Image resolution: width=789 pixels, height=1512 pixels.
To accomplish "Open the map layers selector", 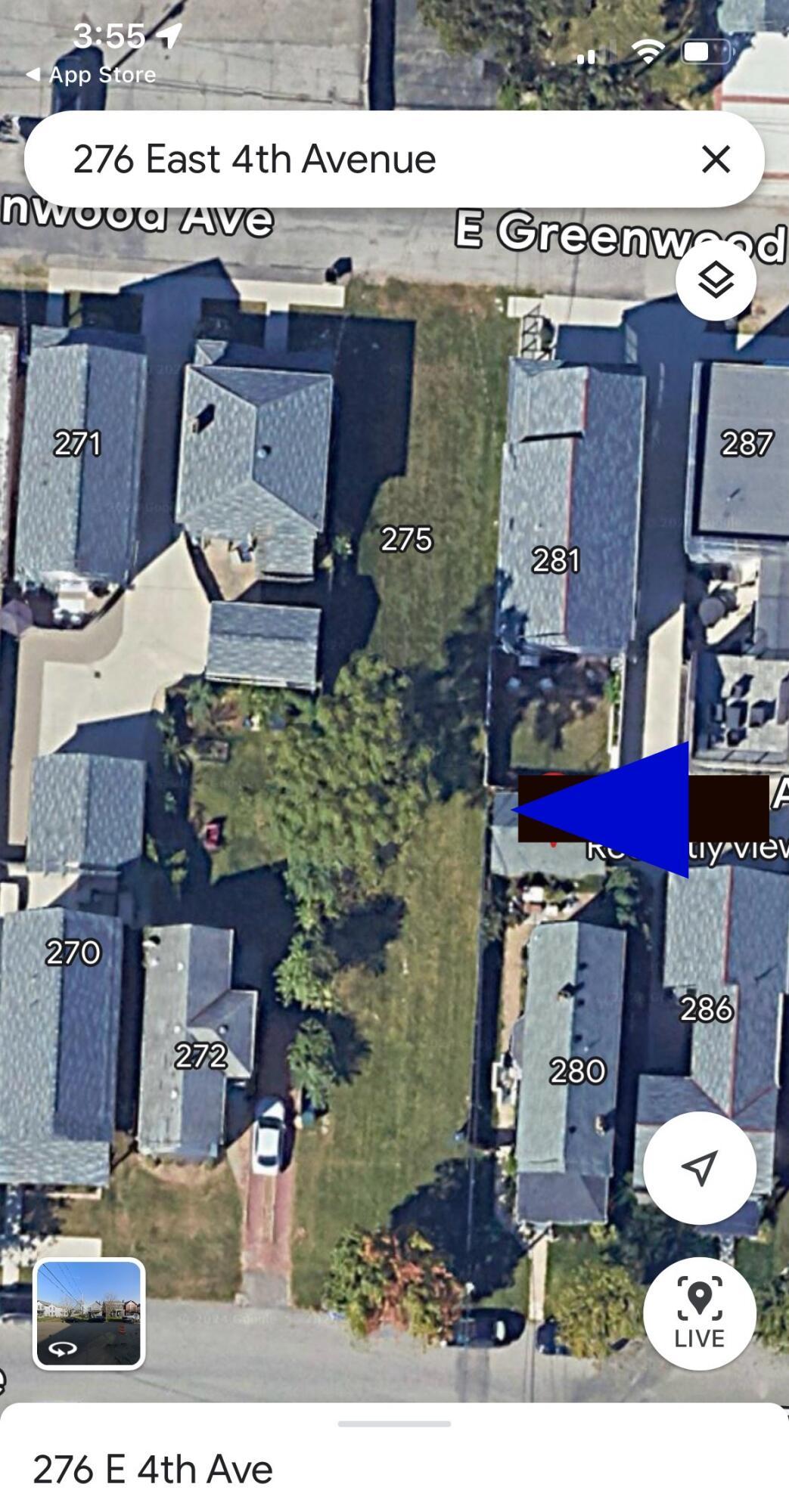I will 715,281.
